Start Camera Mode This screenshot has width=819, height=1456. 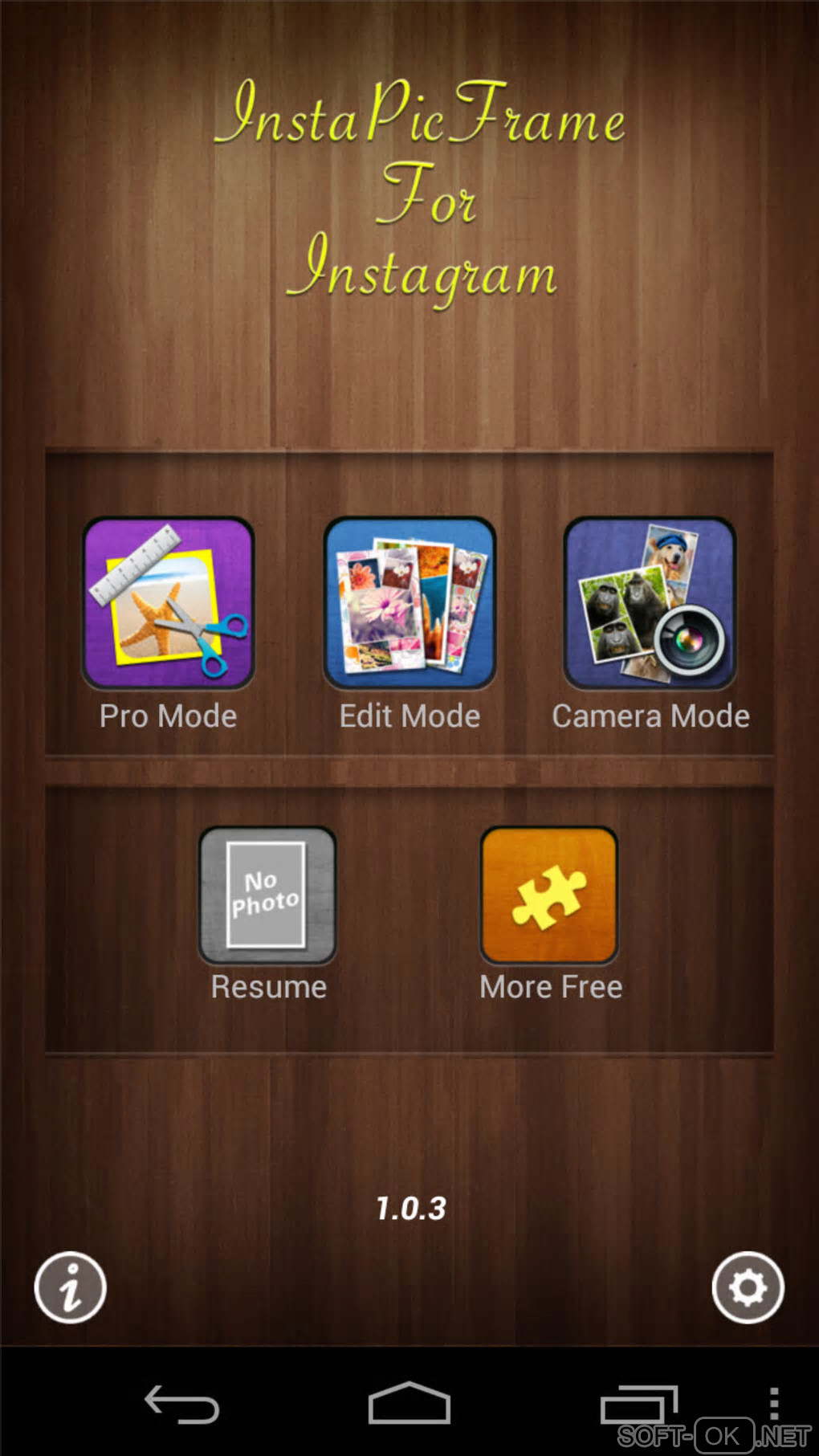click(x=650, y=603)
